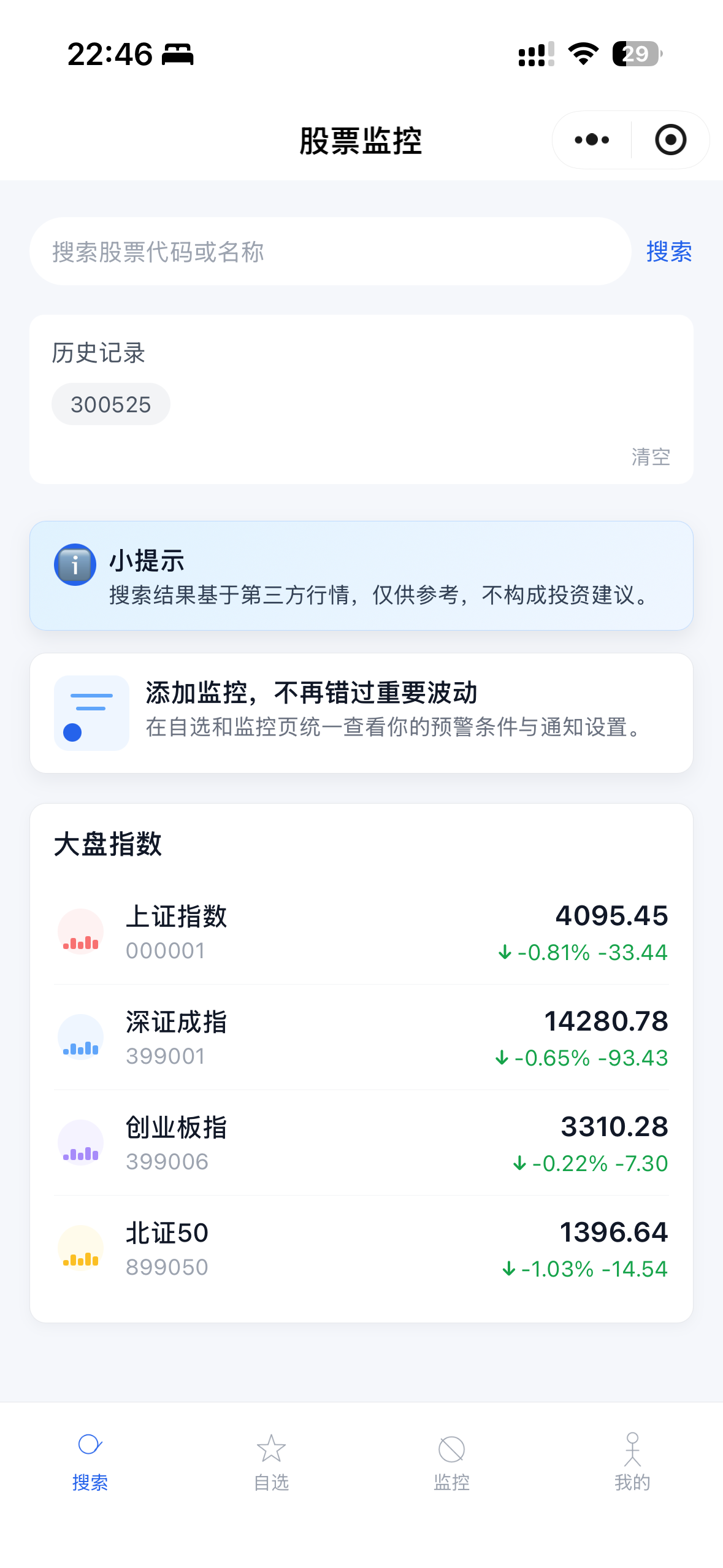The height and width of the screenshot is (1568, 723).
Task: Tap the 北证50 yellow chart icon
Action: pyautogui.click(x=80, y=1247)
